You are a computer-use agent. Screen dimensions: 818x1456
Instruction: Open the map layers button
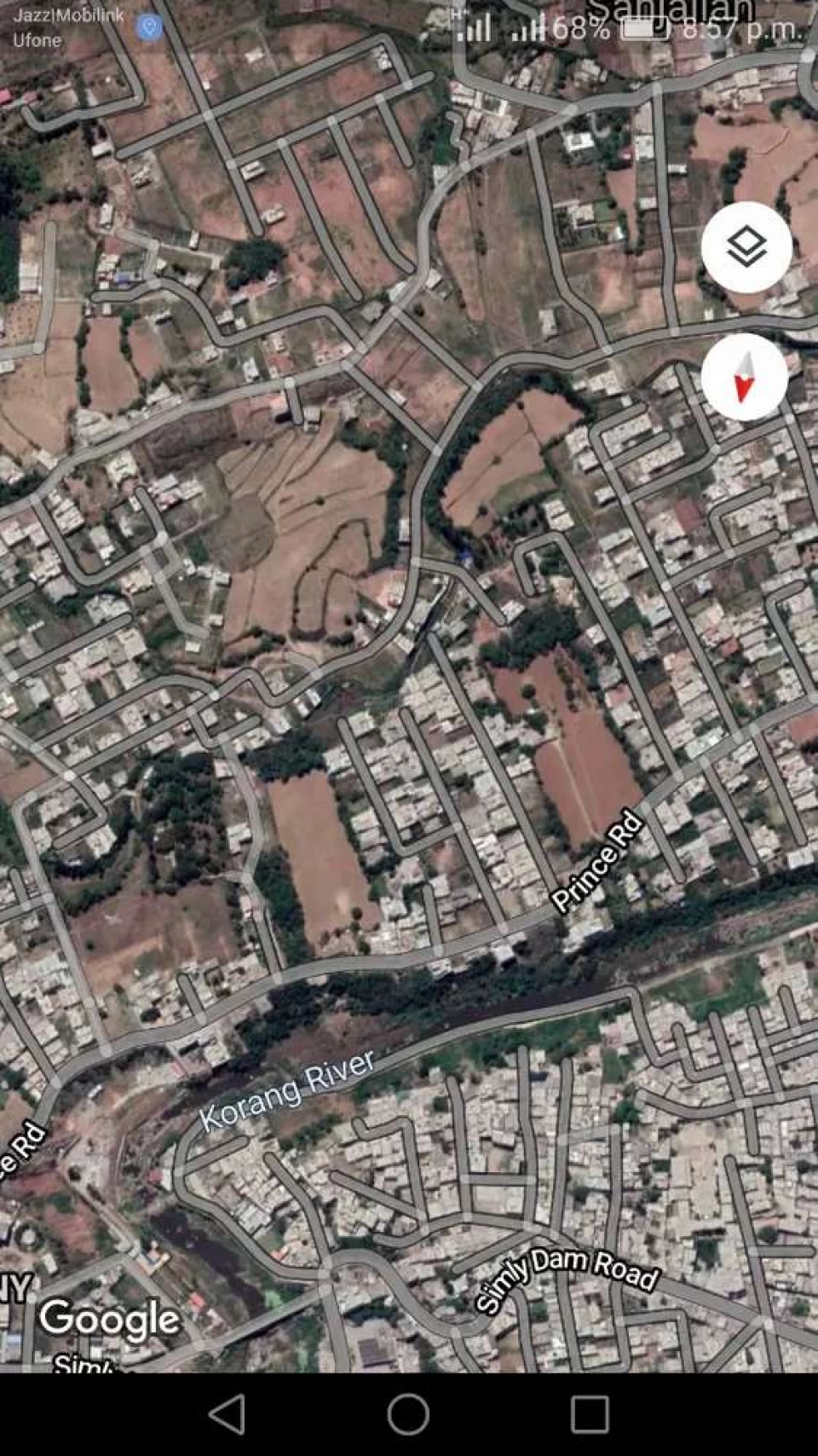tap(746, 248)
